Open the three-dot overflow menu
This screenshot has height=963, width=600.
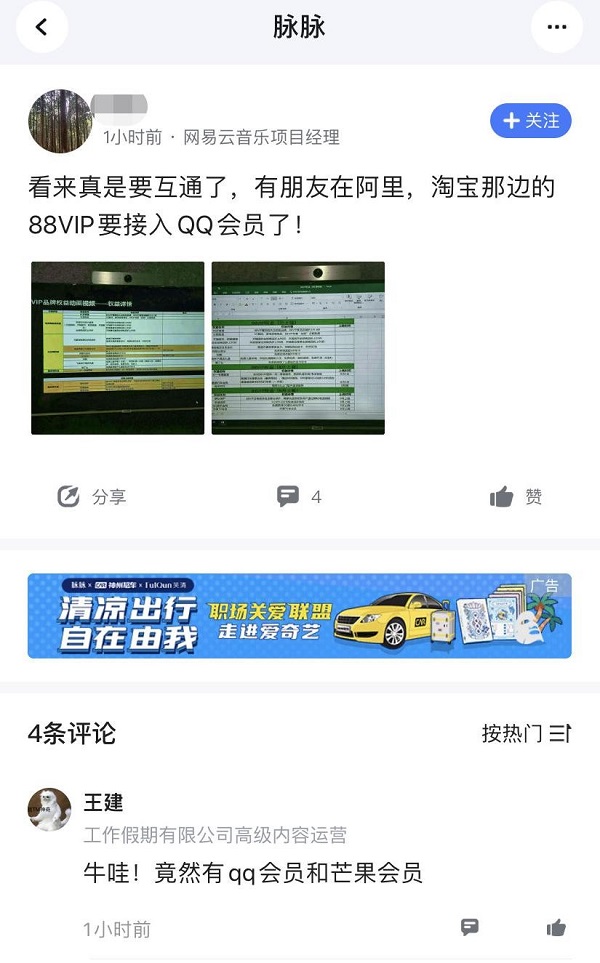(x=556, y=27)
